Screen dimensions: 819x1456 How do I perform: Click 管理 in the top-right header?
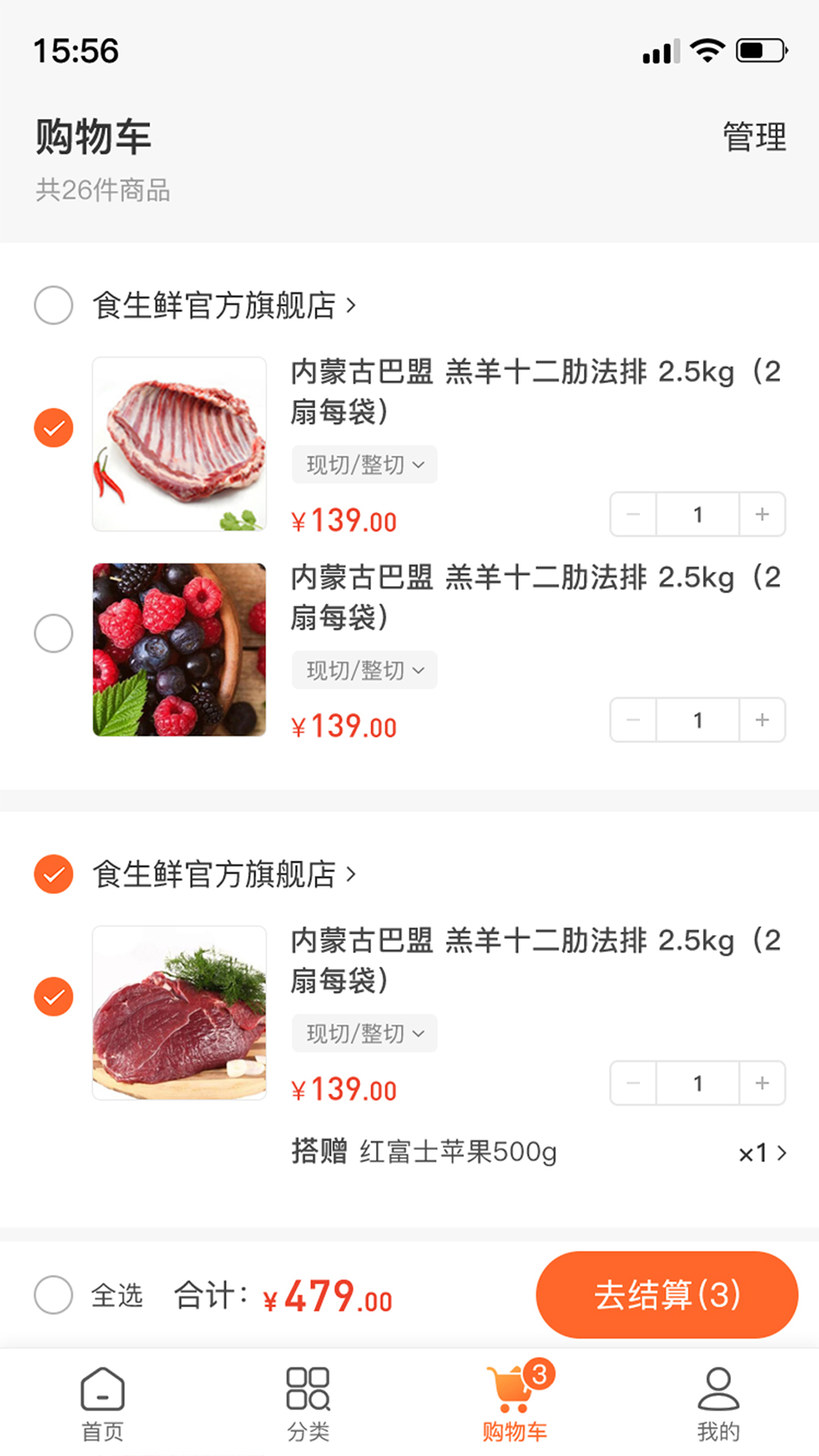[x=754, y=138]
